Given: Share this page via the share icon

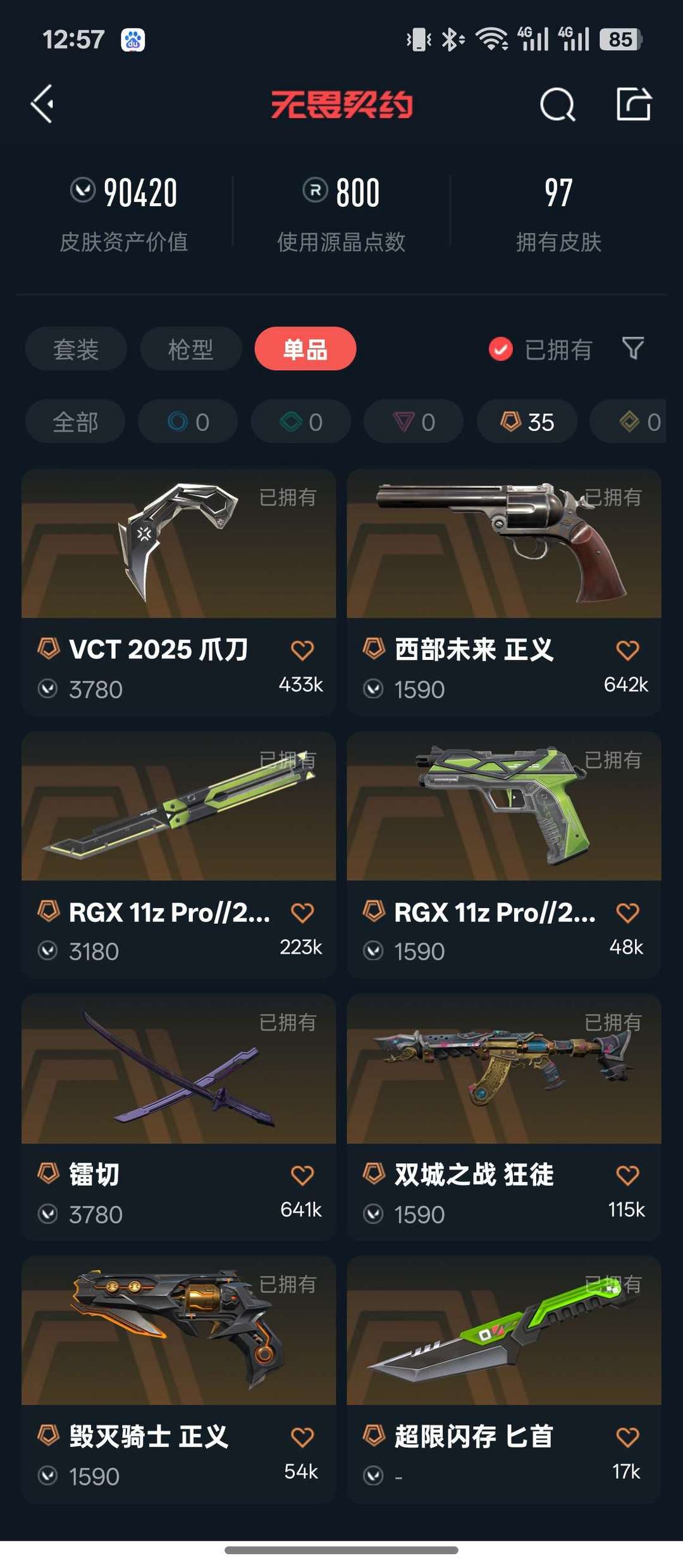Looking at the screenshot, I should tap(634, 104).
